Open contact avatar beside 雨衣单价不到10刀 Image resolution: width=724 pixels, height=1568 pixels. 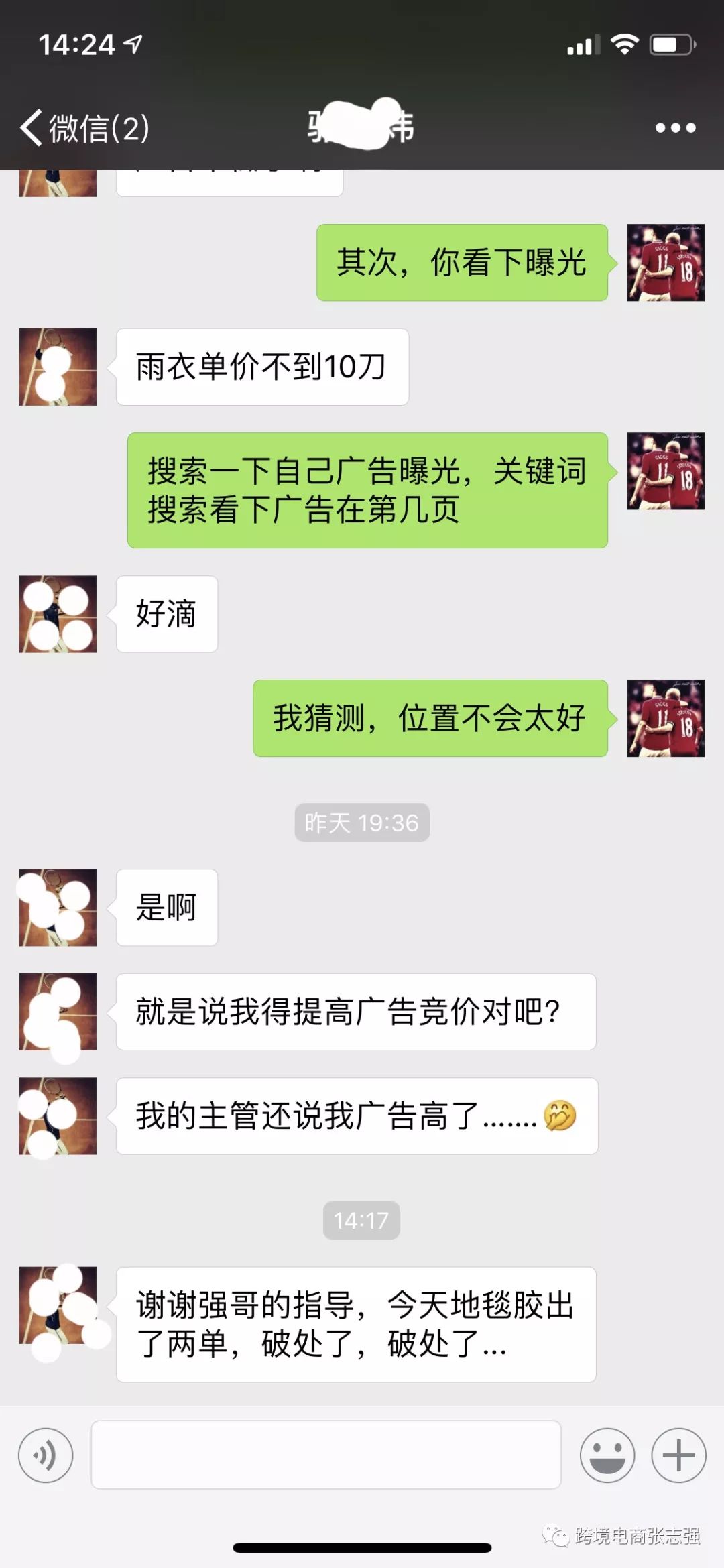[x=58, y=367]
